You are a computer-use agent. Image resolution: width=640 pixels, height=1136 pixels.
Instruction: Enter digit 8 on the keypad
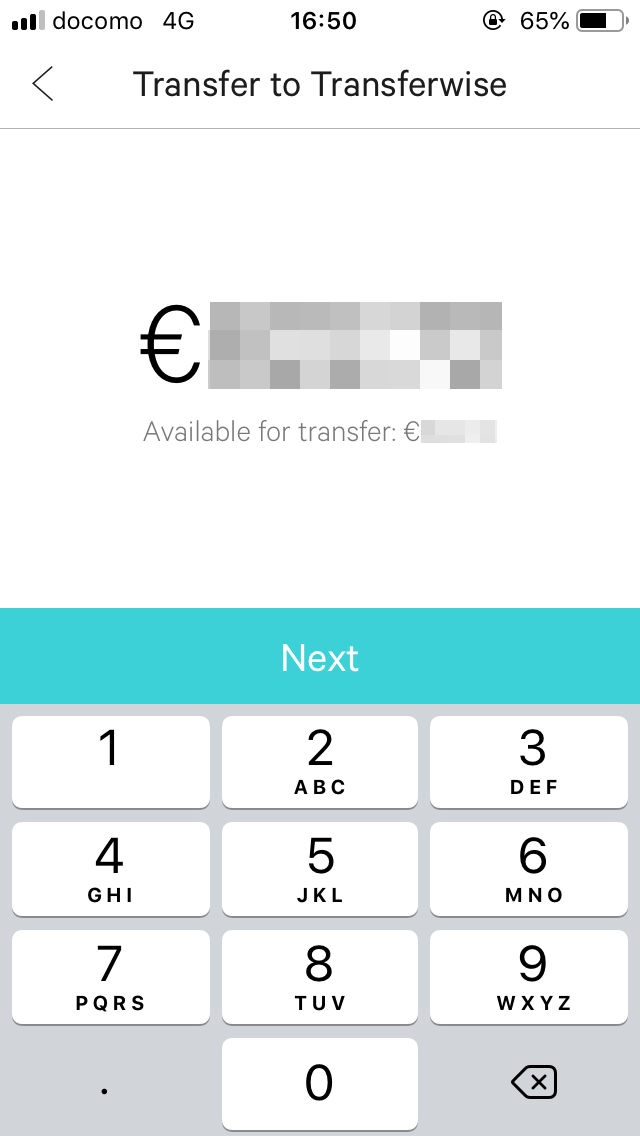tap(320, 977)
